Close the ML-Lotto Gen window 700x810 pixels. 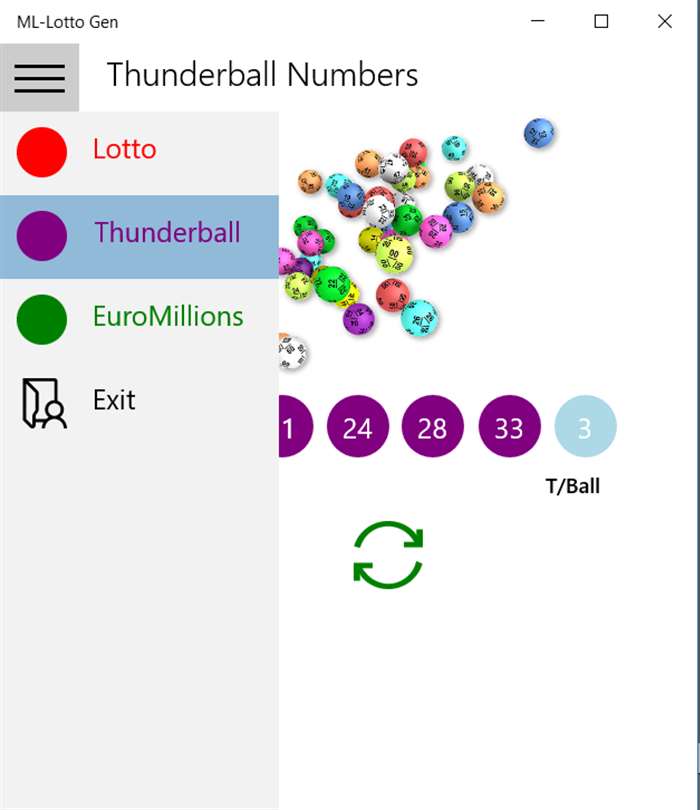pyautogui.click(x=664, y=21)
